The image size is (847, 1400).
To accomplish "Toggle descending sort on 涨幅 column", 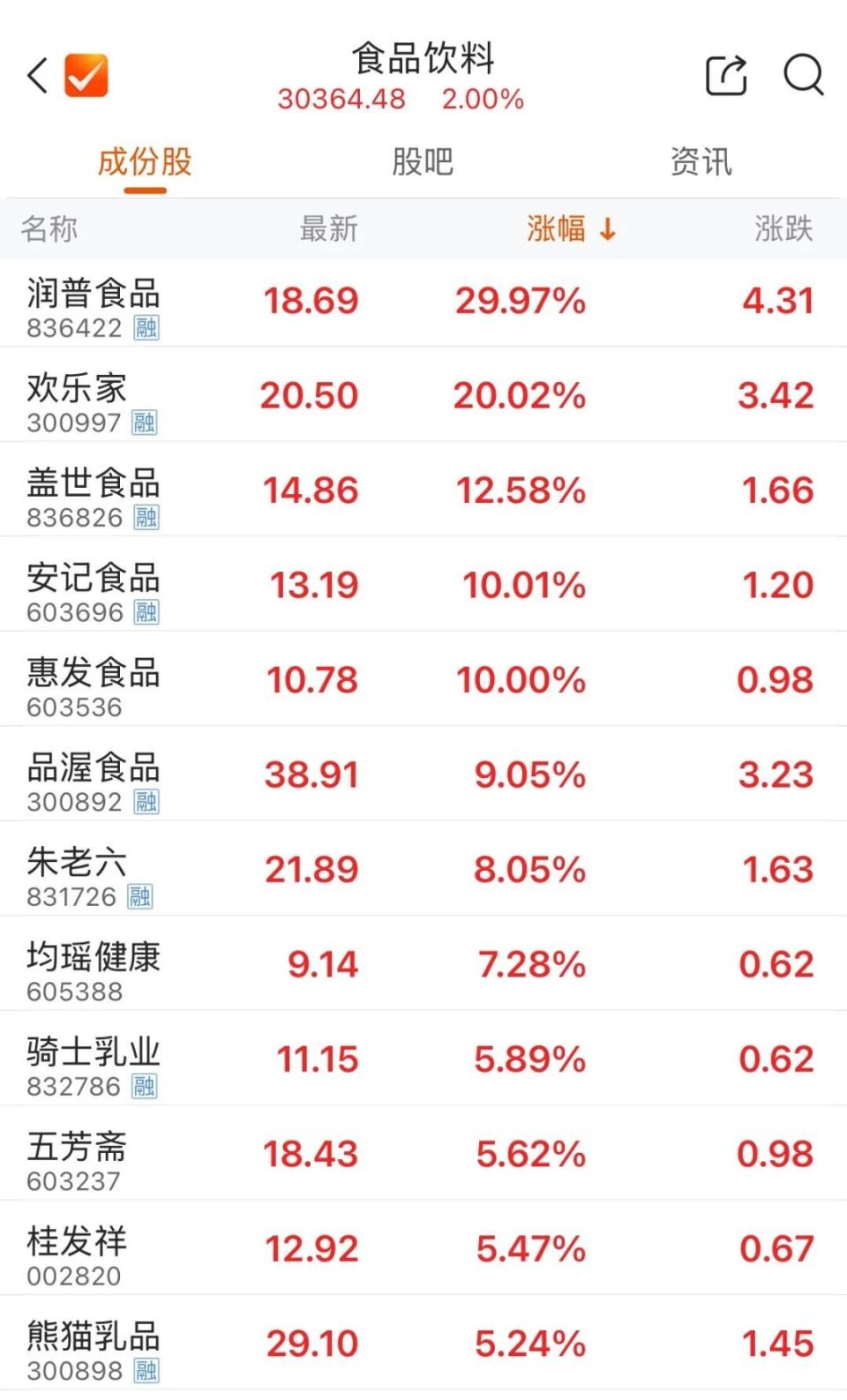I will 558,229.
